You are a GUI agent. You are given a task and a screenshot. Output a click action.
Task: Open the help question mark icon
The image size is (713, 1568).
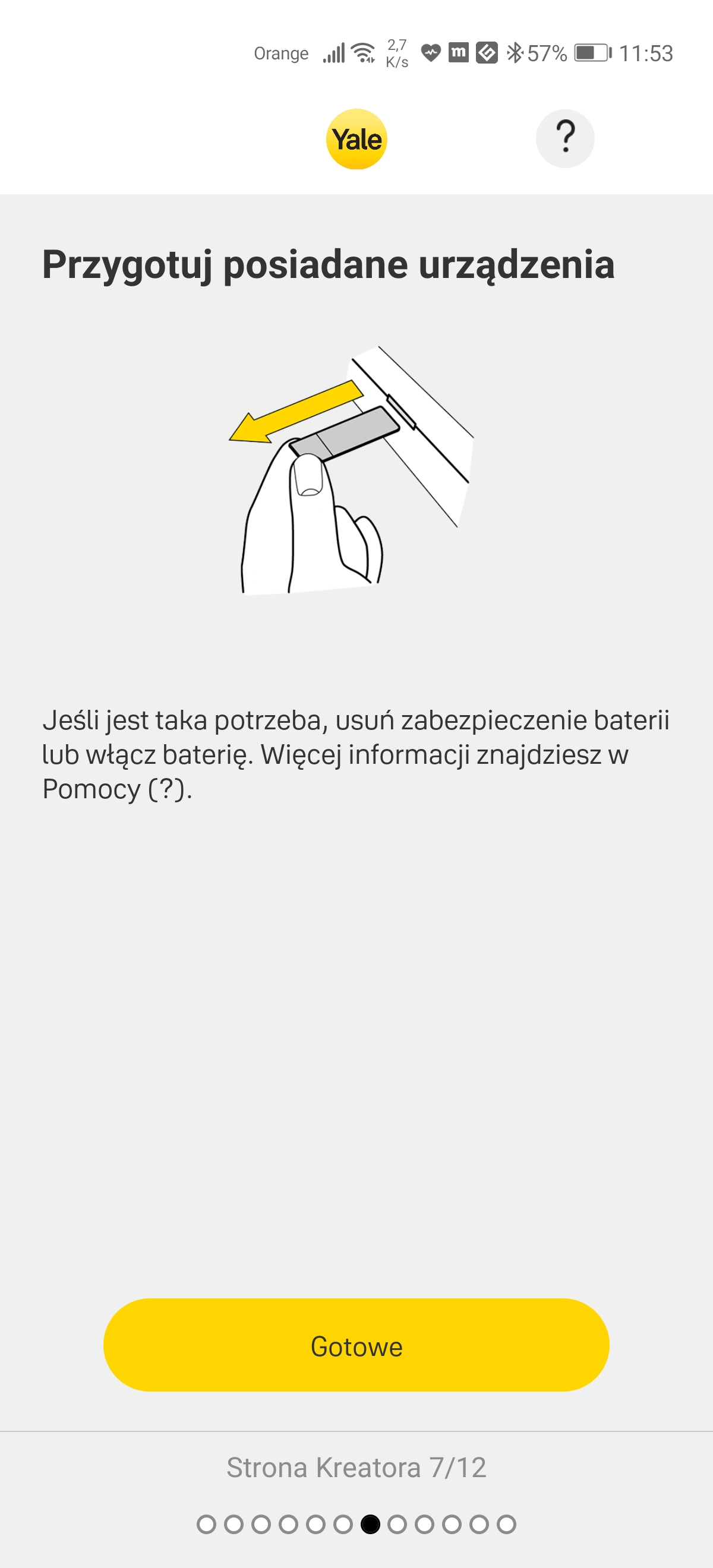click(x=564, y=139)
